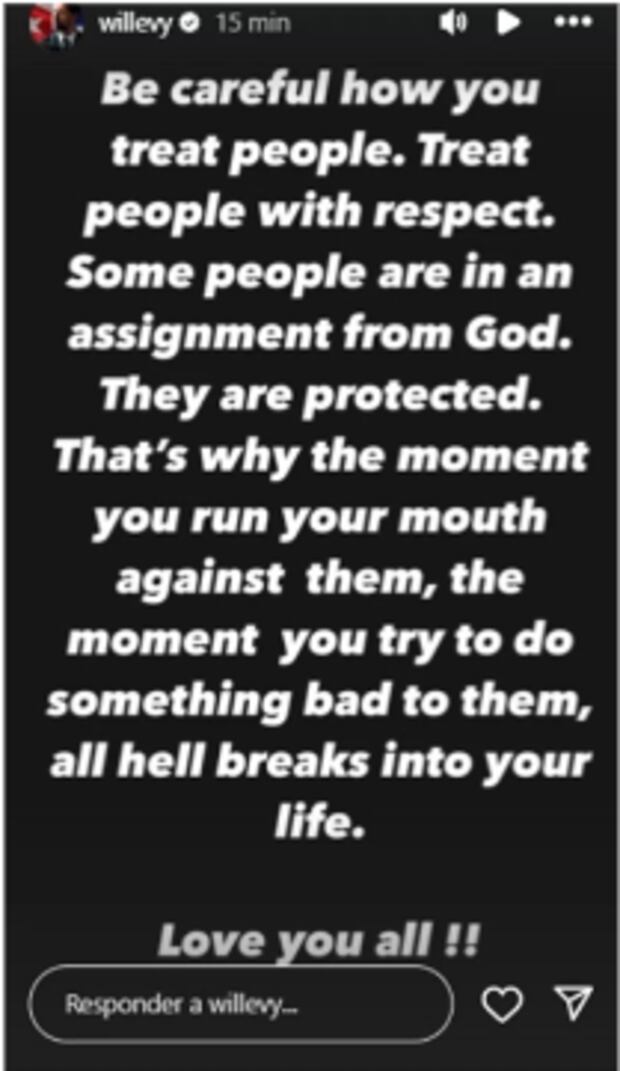Tap the Responder a willevy reply field
Viewport: 620px width, 1071px height.
point(240,1004)
